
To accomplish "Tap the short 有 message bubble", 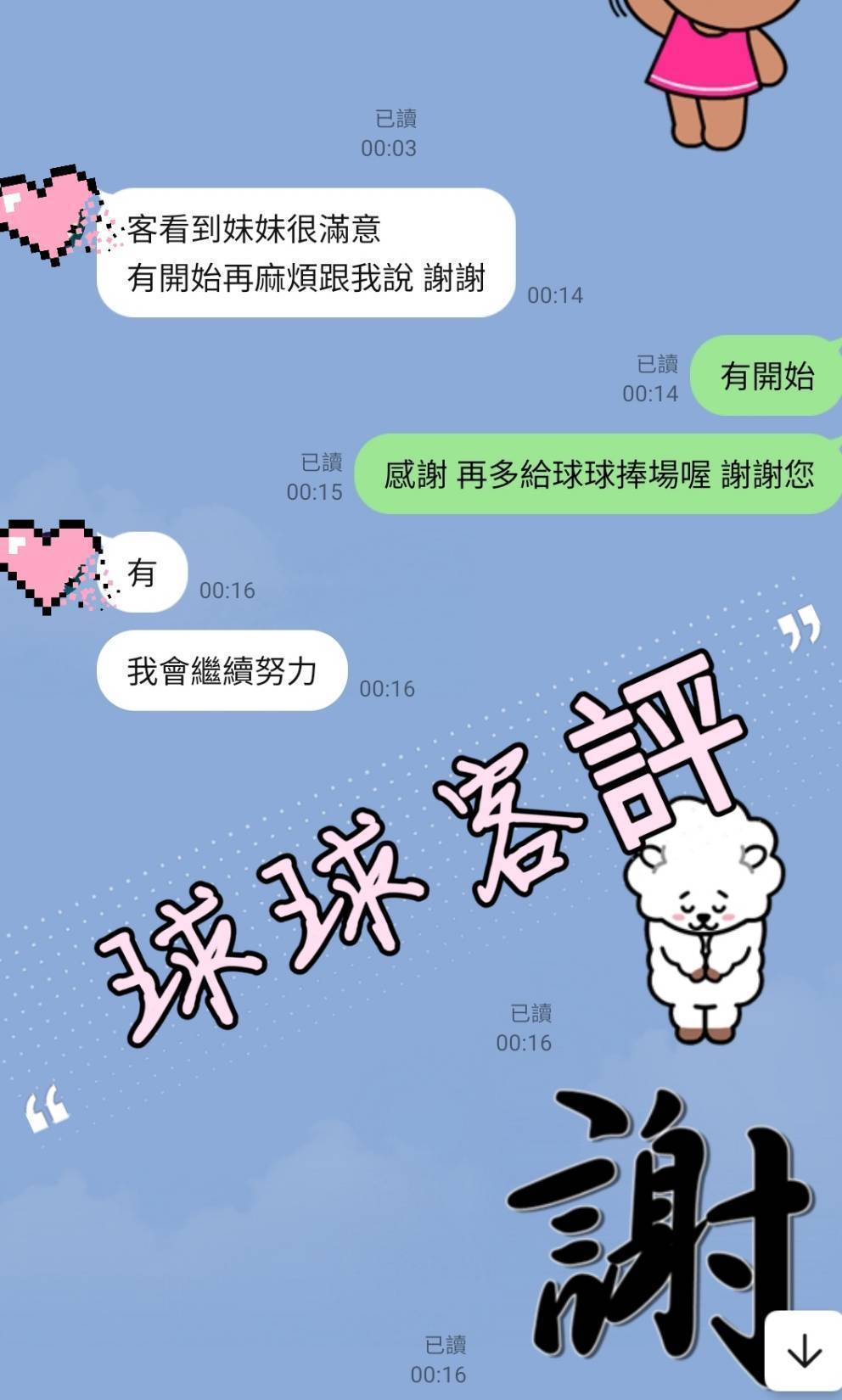I will [140, 573].
